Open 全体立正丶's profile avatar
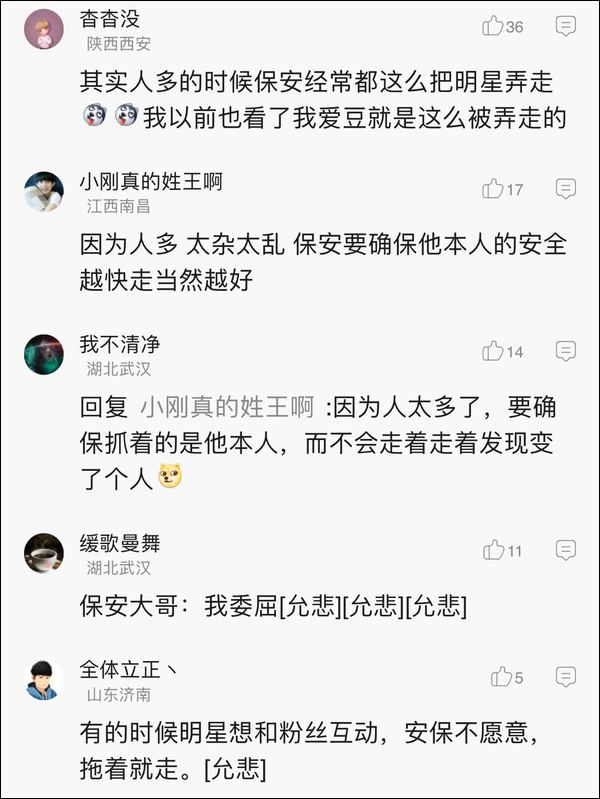600x799 pixels. (44, 680)
